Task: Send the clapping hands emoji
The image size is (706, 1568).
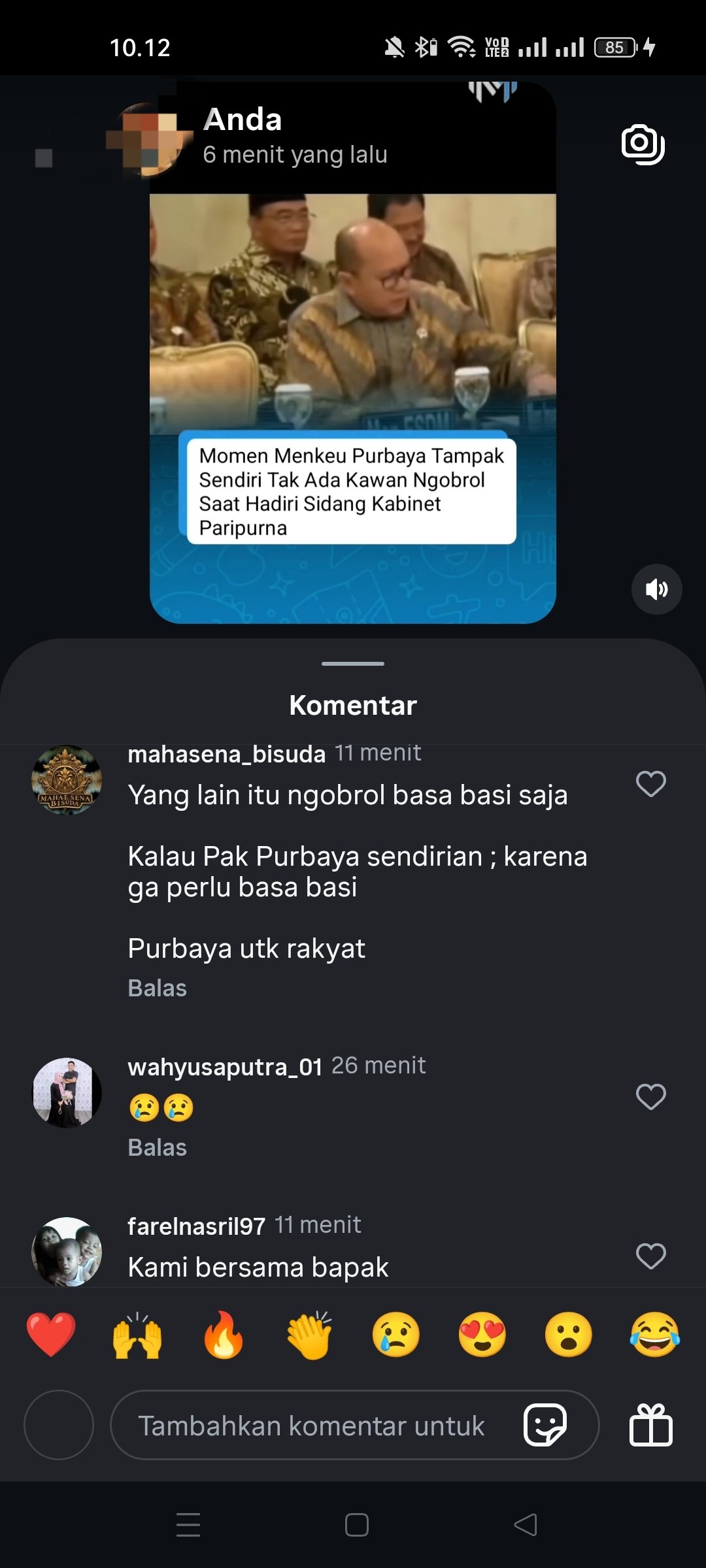Action: (x=310, y=1335)
